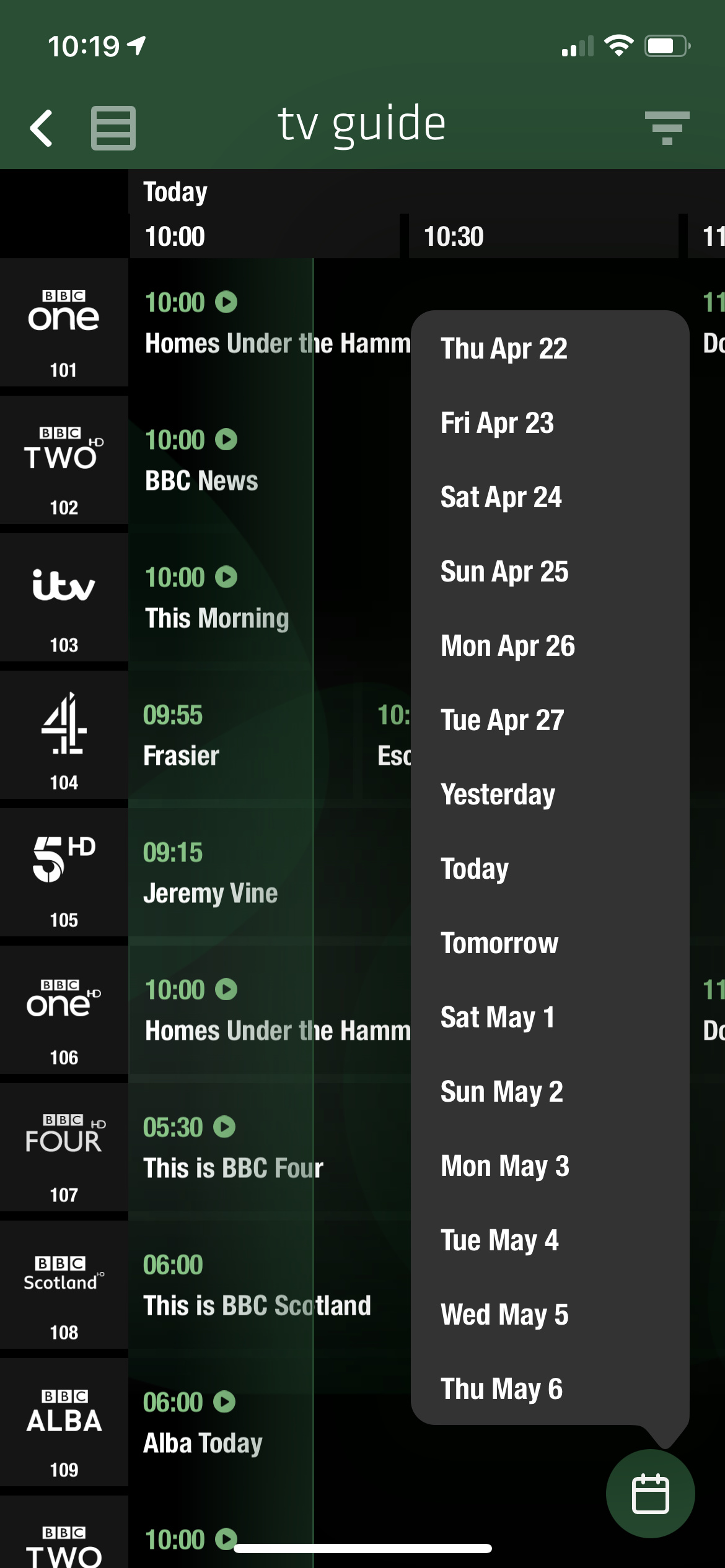Tap the calendar date picker button
This screenshot has width=725, height=1568.
pyautogui.click(x=650, y=1494)
